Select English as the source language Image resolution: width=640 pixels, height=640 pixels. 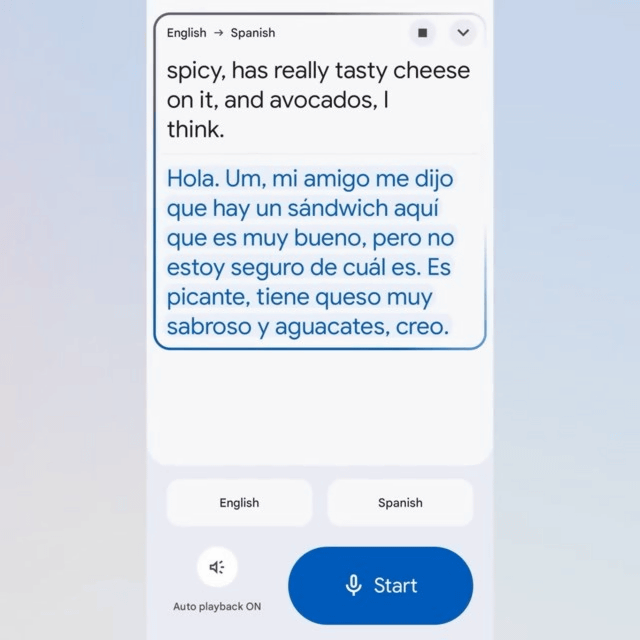239,503
